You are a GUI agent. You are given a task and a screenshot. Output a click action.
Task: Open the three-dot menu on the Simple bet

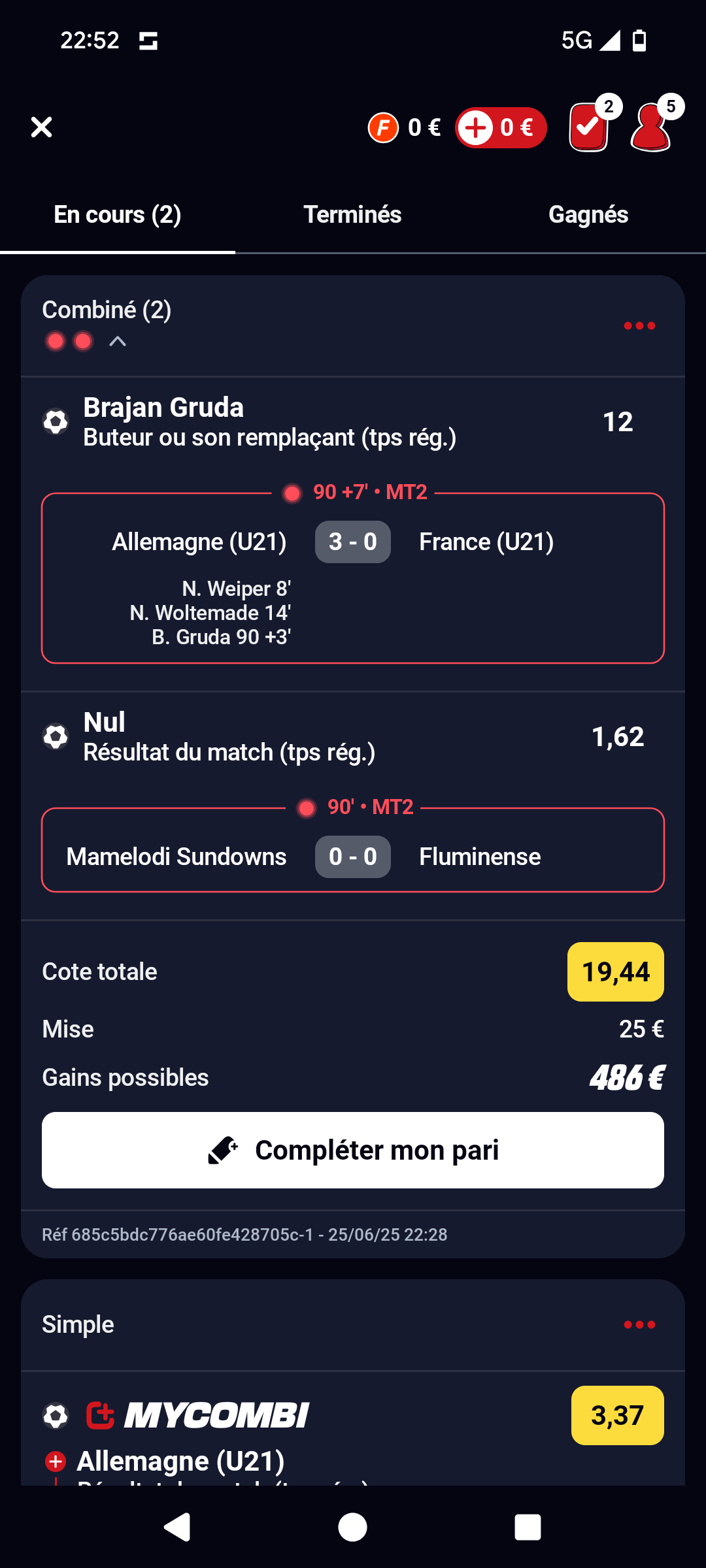point(639,1324)
